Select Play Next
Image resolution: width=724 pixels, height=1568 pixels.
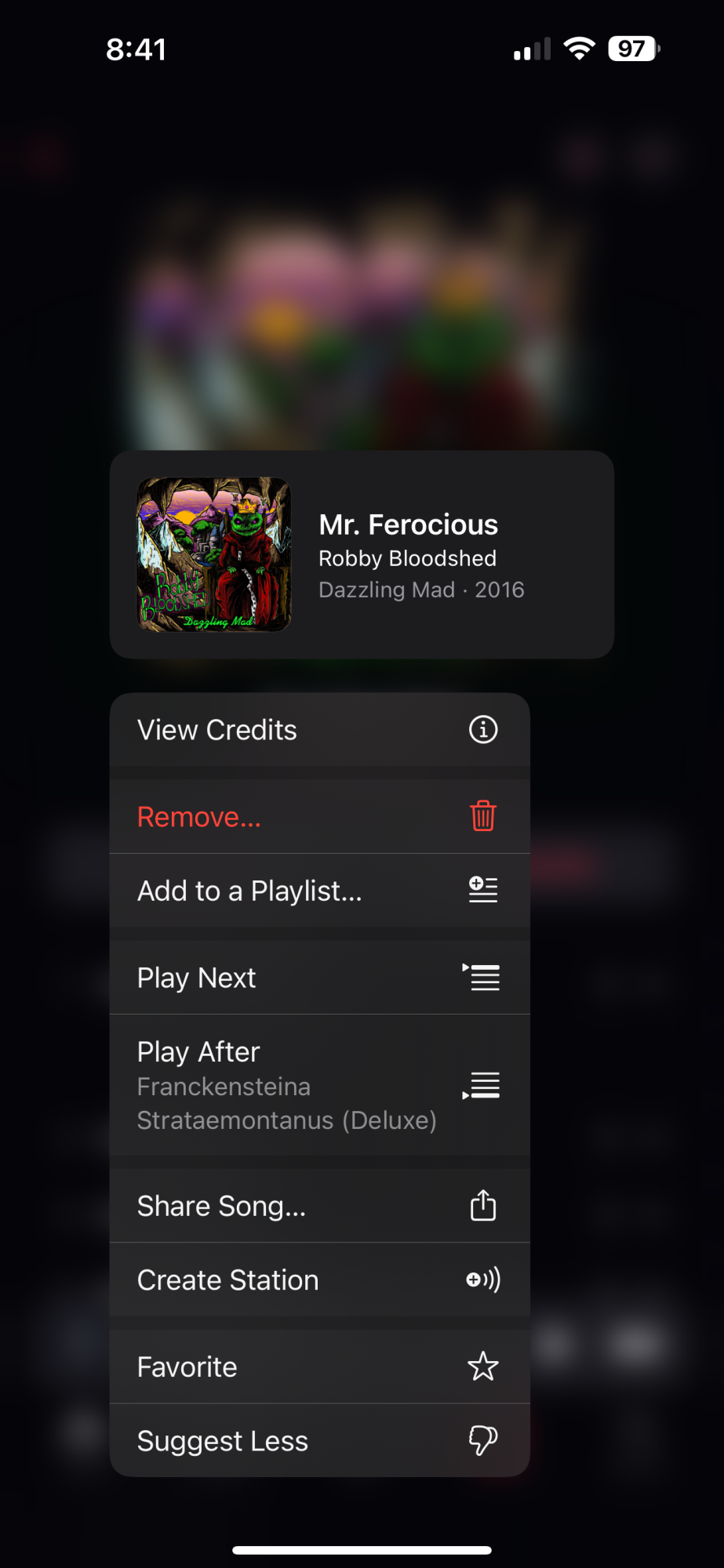point(319,978)
